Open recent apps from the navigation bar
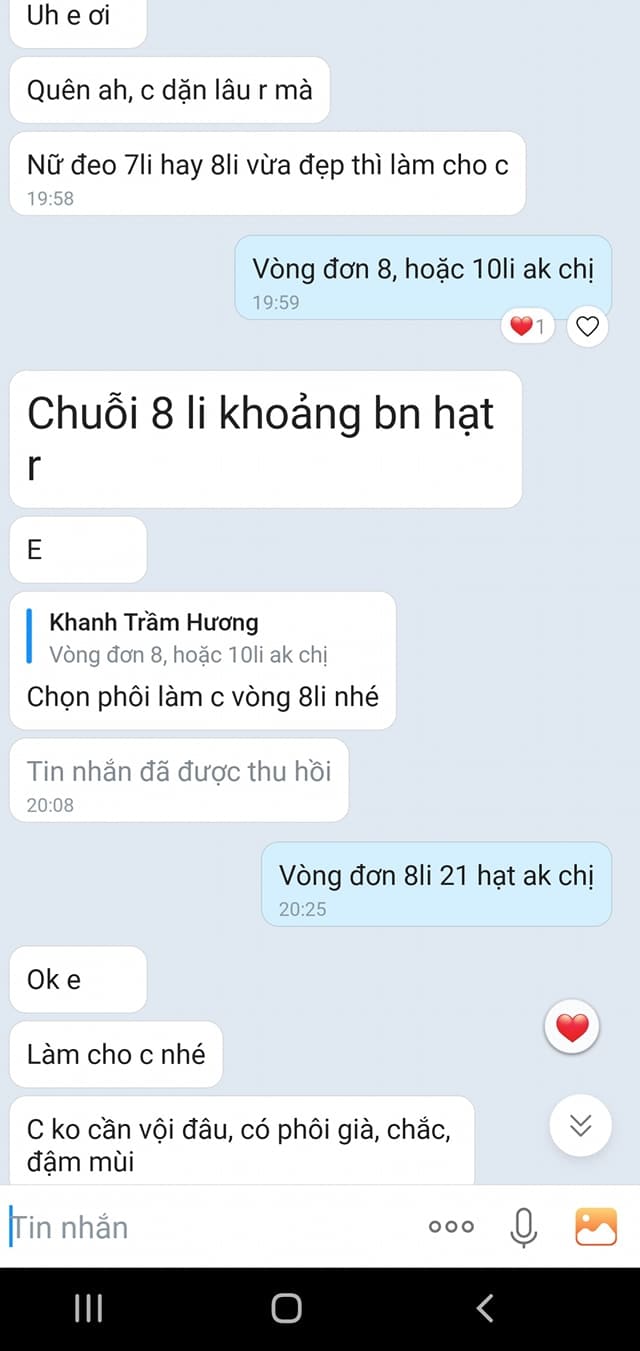The height and width of the screenshot is (1351, 640). point(89,1308)
